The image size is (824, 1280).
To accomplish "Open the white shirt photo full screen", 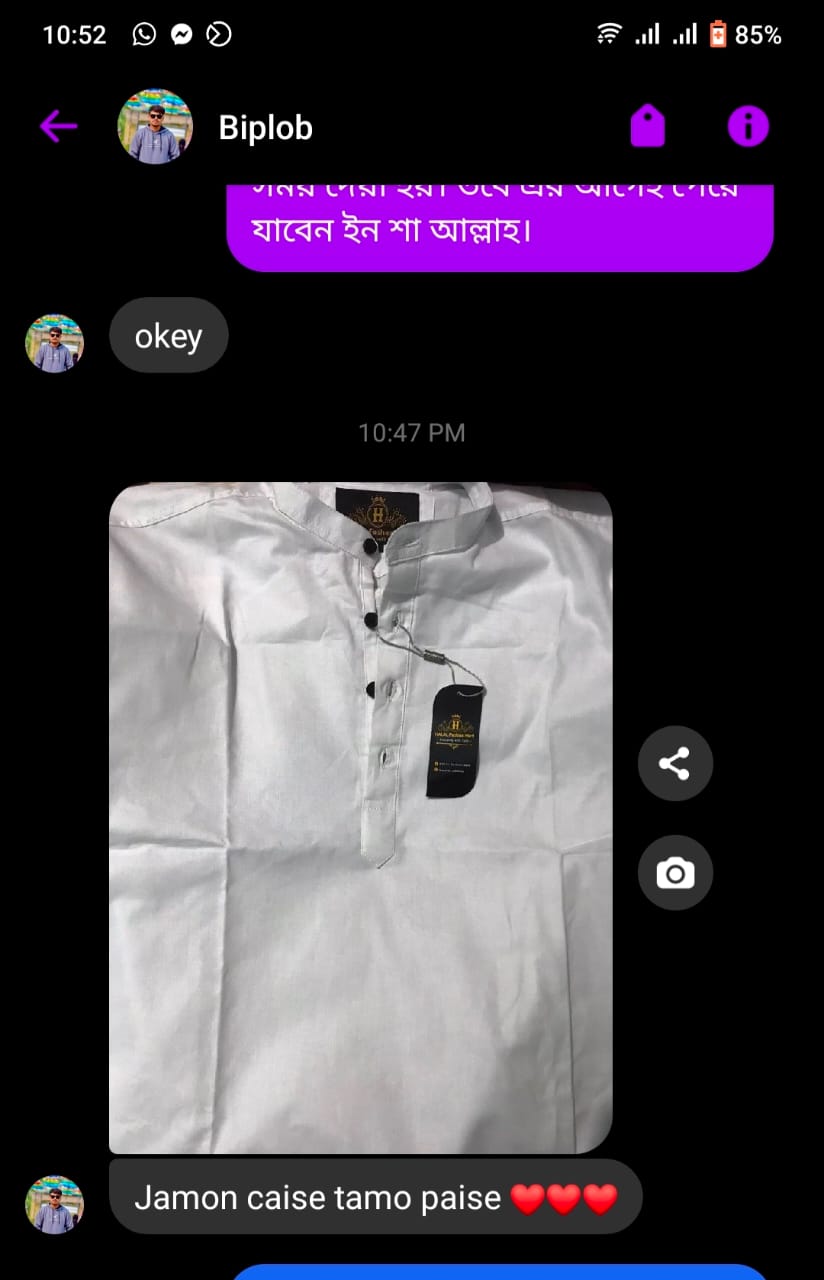I will (360, 815).
